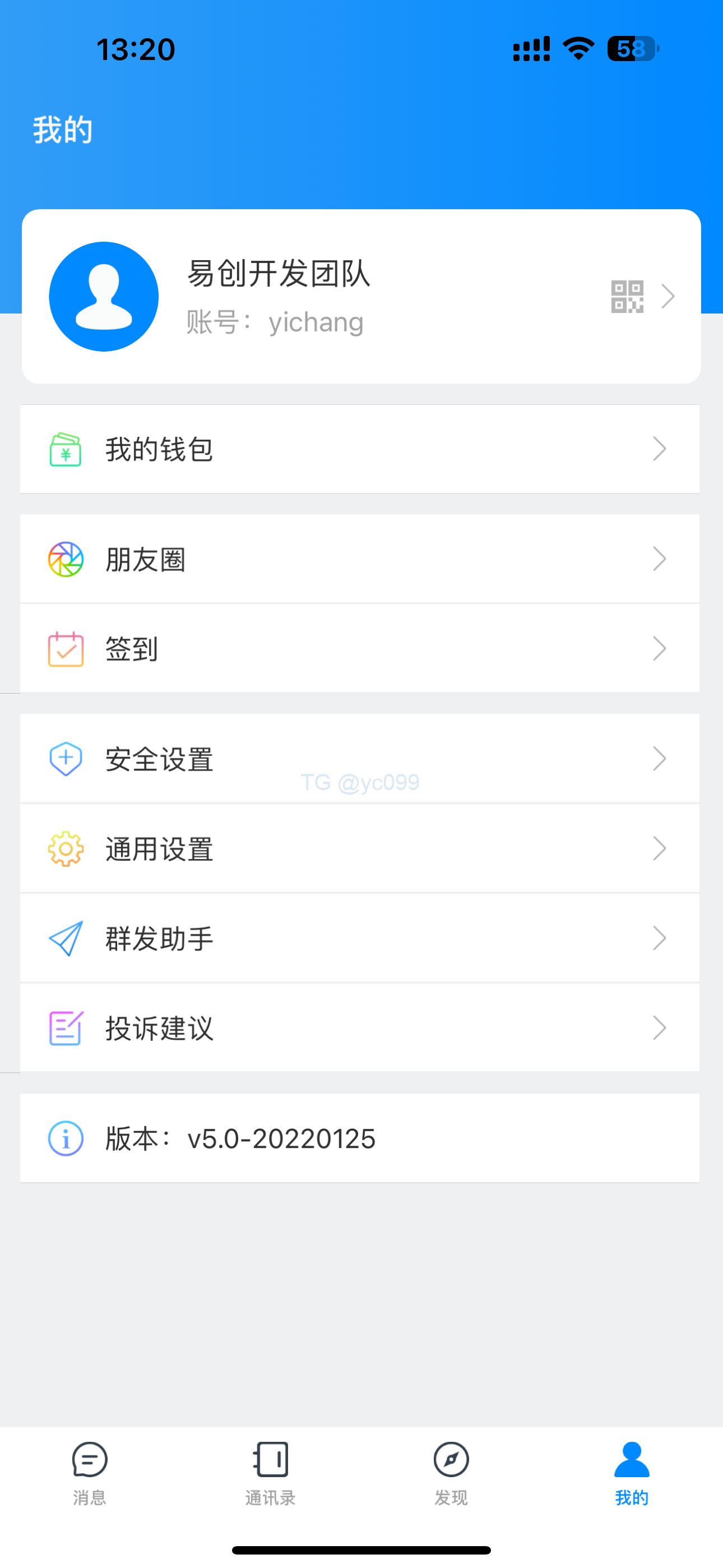Viewport: 723px width, 1568px height.
Task: Launch 群发助手 broadcast assistant
Action: (x=359, y=938)
